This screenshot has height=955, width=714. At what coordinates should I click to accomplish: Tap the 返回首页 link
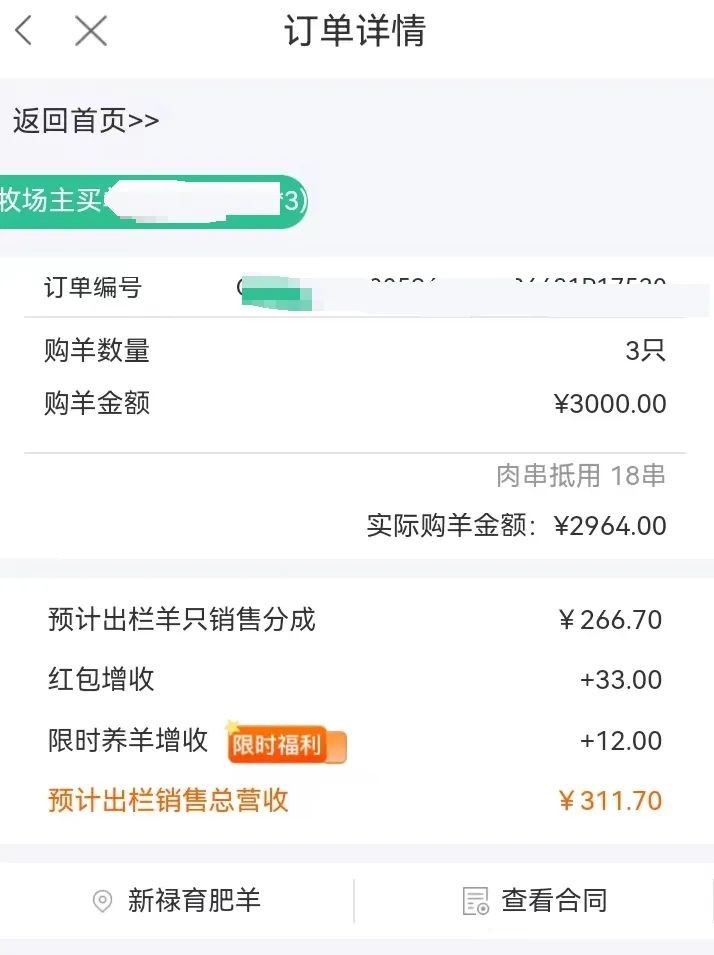tap(86, 121)
